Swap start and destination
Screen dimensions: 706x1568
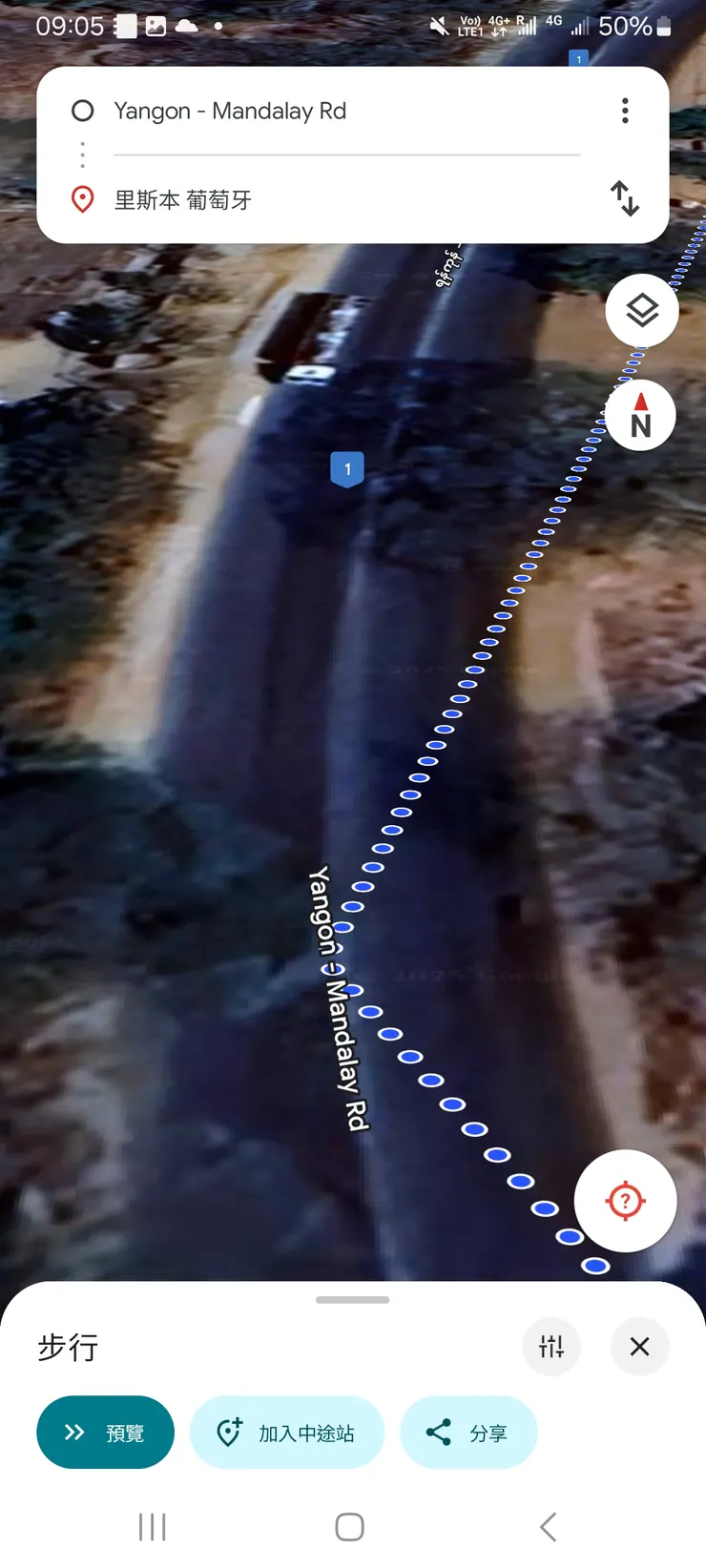625,198
